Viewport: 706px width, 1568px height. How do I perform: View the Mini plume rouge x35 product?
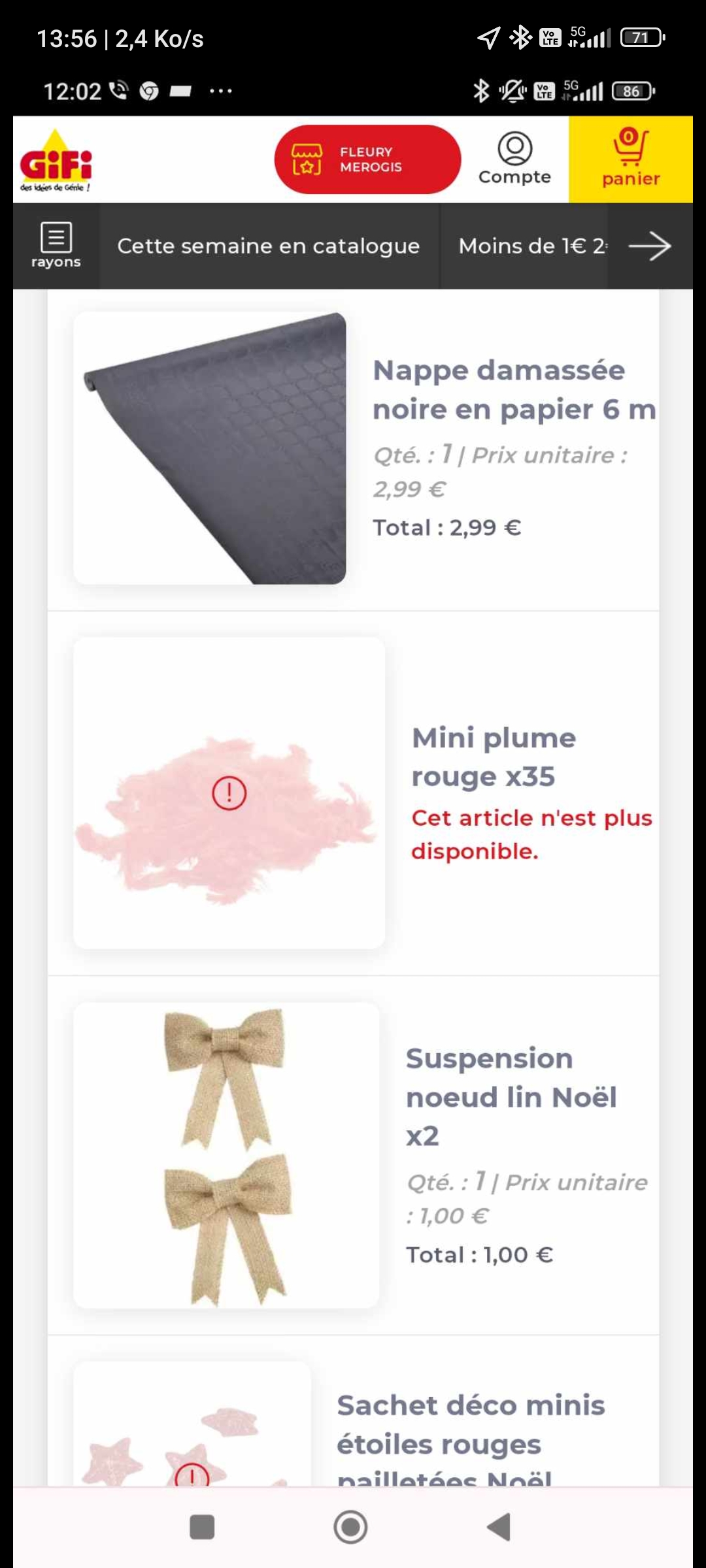click(494, 757)
